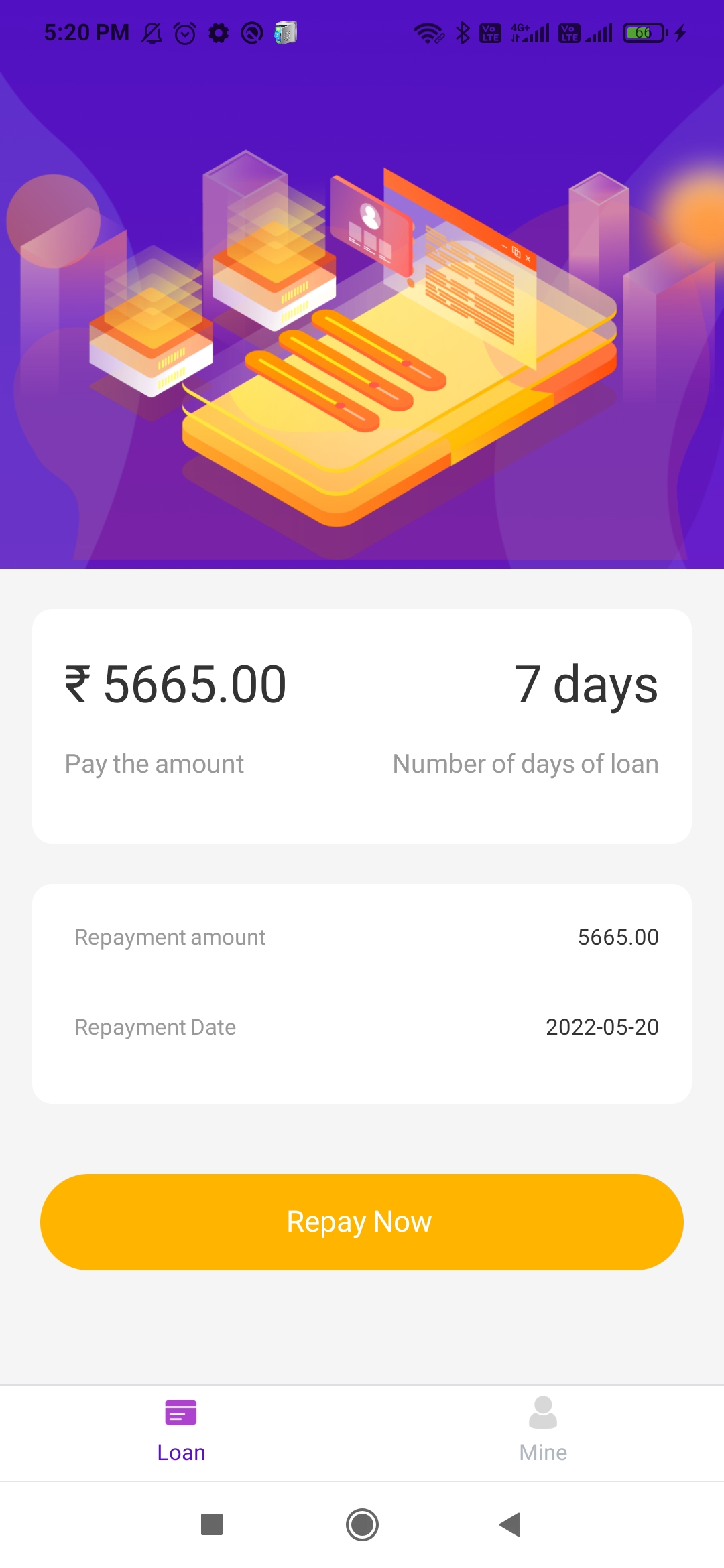The width and height of the screenshot is (724, 1568).
Task: Select the Loan tab
Action: (181, 1431)
